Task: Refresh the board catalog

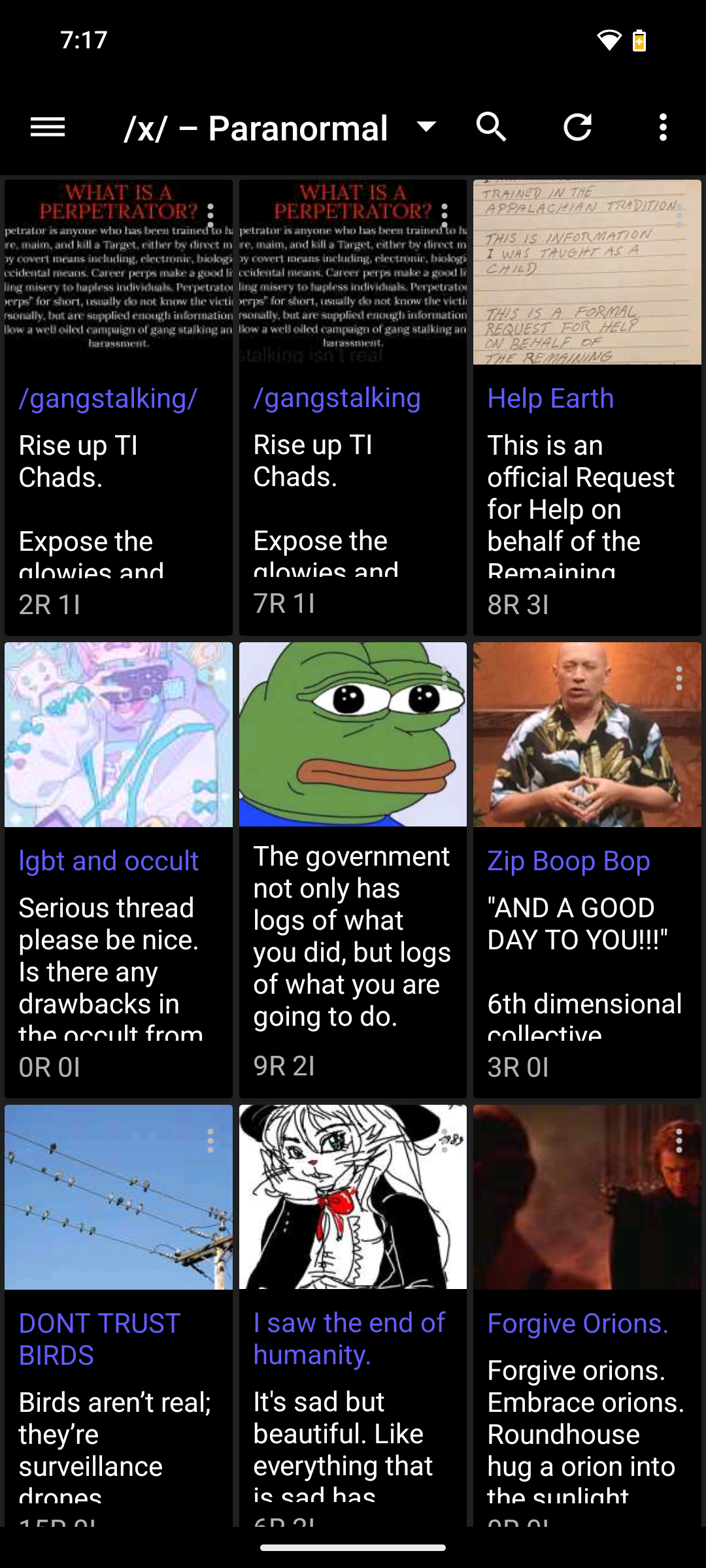Action: 578,127
